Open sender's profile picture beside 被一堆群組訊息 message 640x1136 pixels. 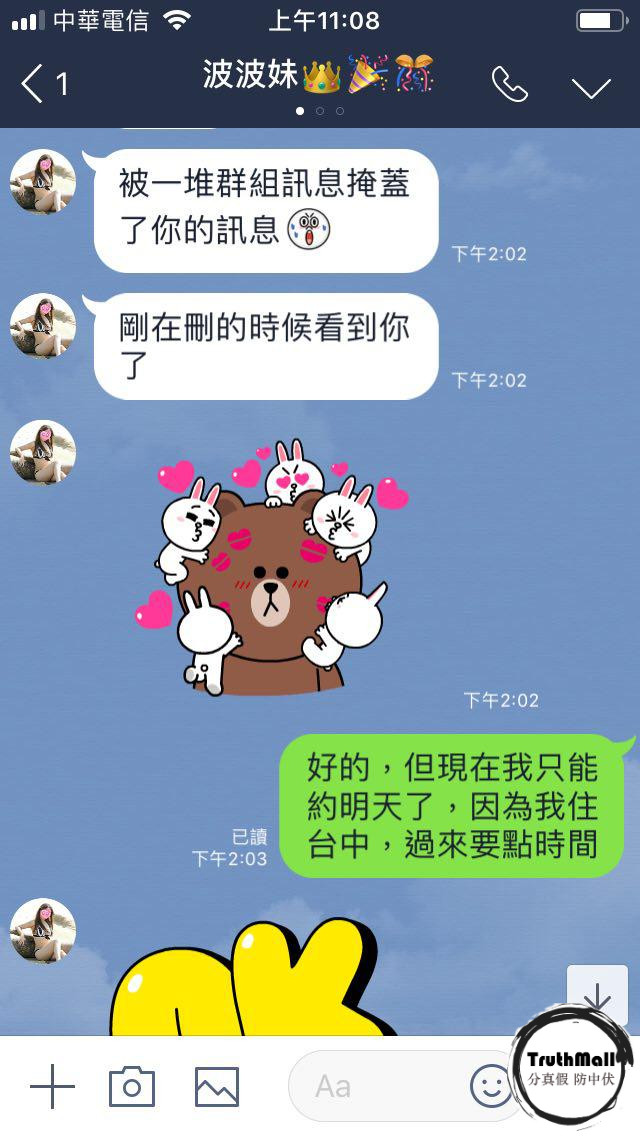[43, 182]
